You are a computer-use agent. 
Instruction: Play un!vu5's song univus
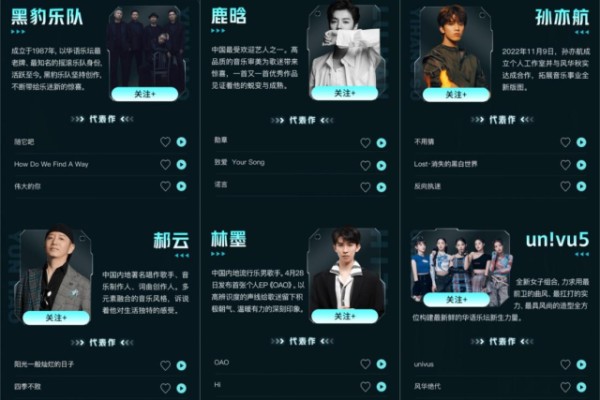581,365
